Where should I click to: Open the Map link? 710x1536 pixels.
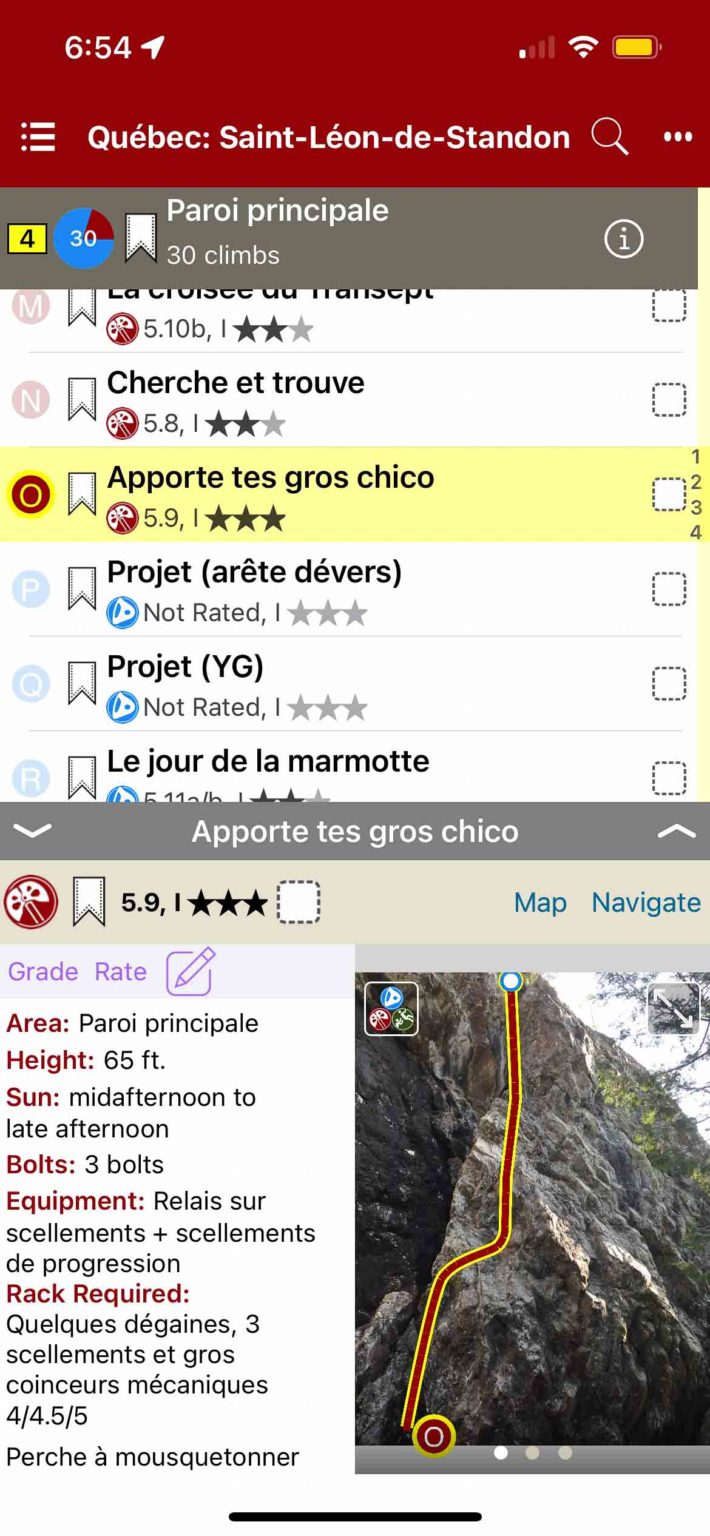tap(540, 902)
